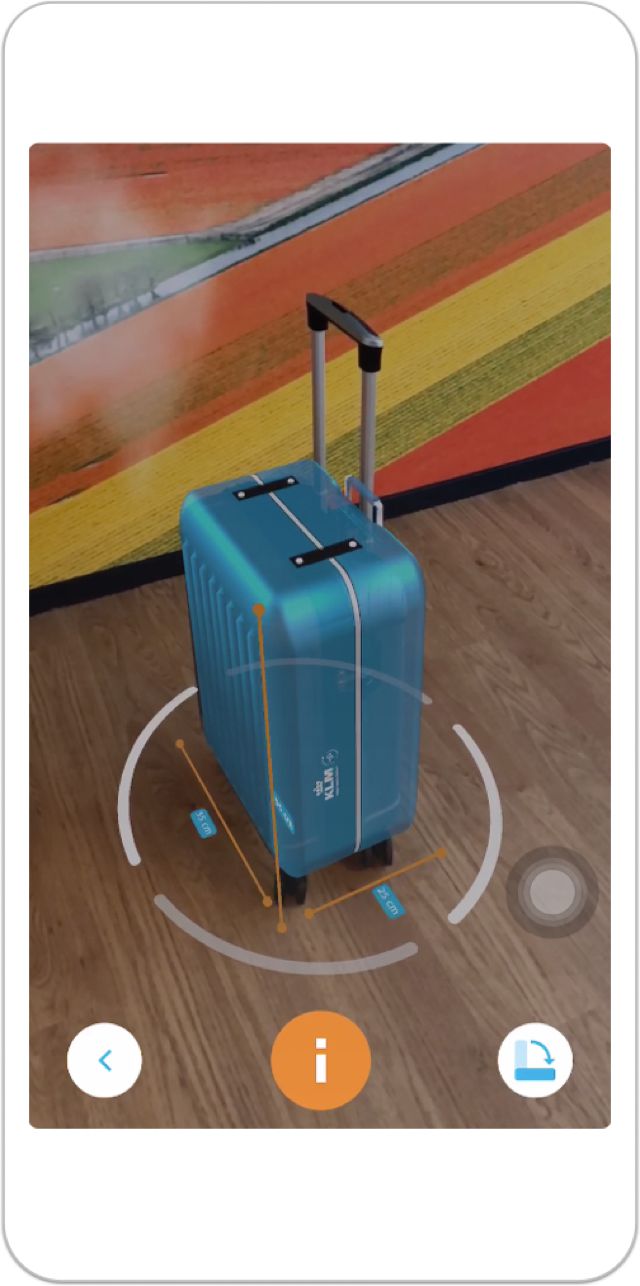Rotate the suitcase orientation

coord(536,1060)
